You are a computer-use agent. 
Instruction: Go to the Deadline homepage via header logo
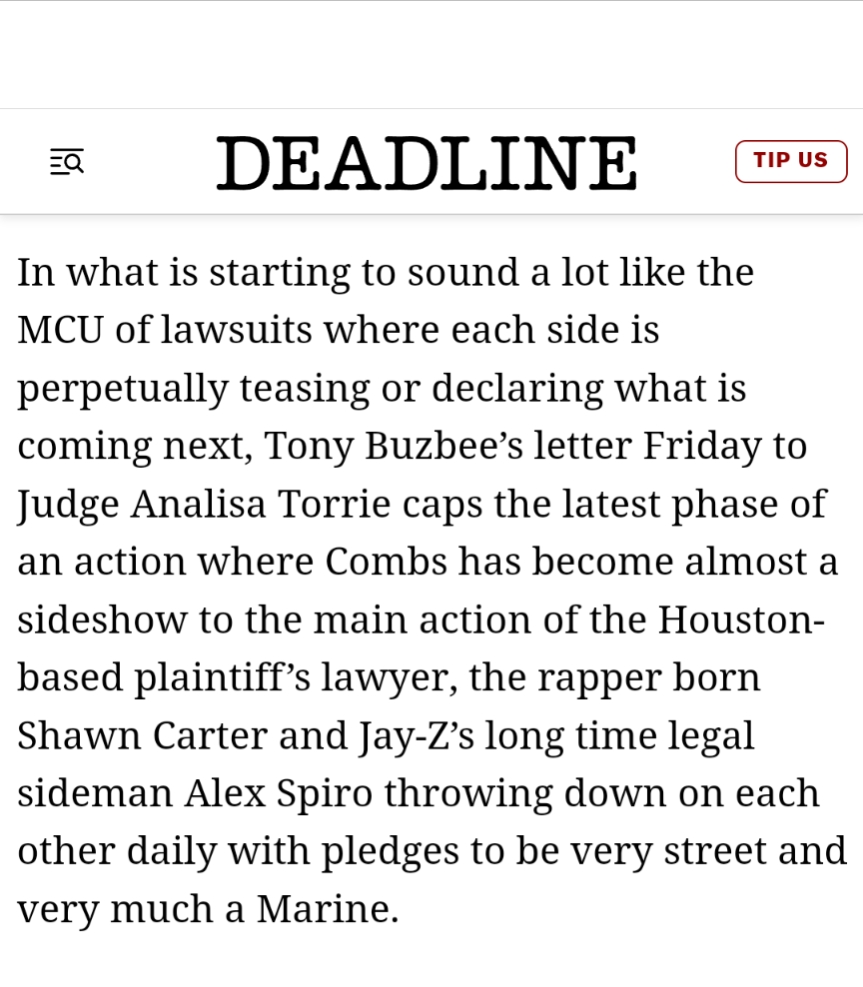click(427, 163)
